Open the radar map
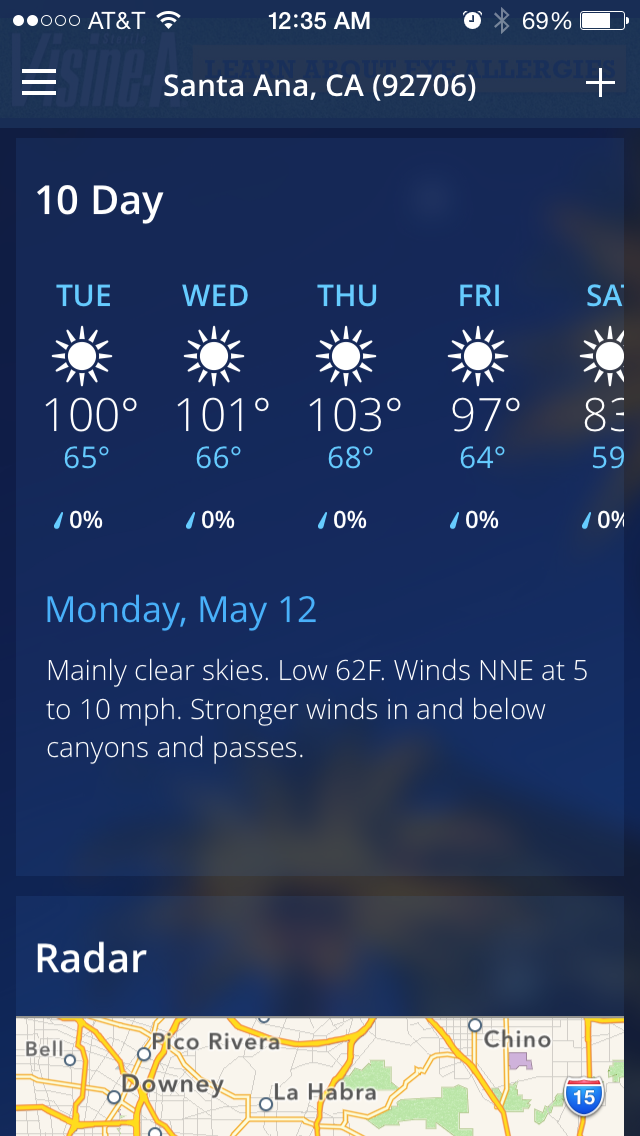Viewport: 640px width, 1136px height. (x=320, y=1075)
